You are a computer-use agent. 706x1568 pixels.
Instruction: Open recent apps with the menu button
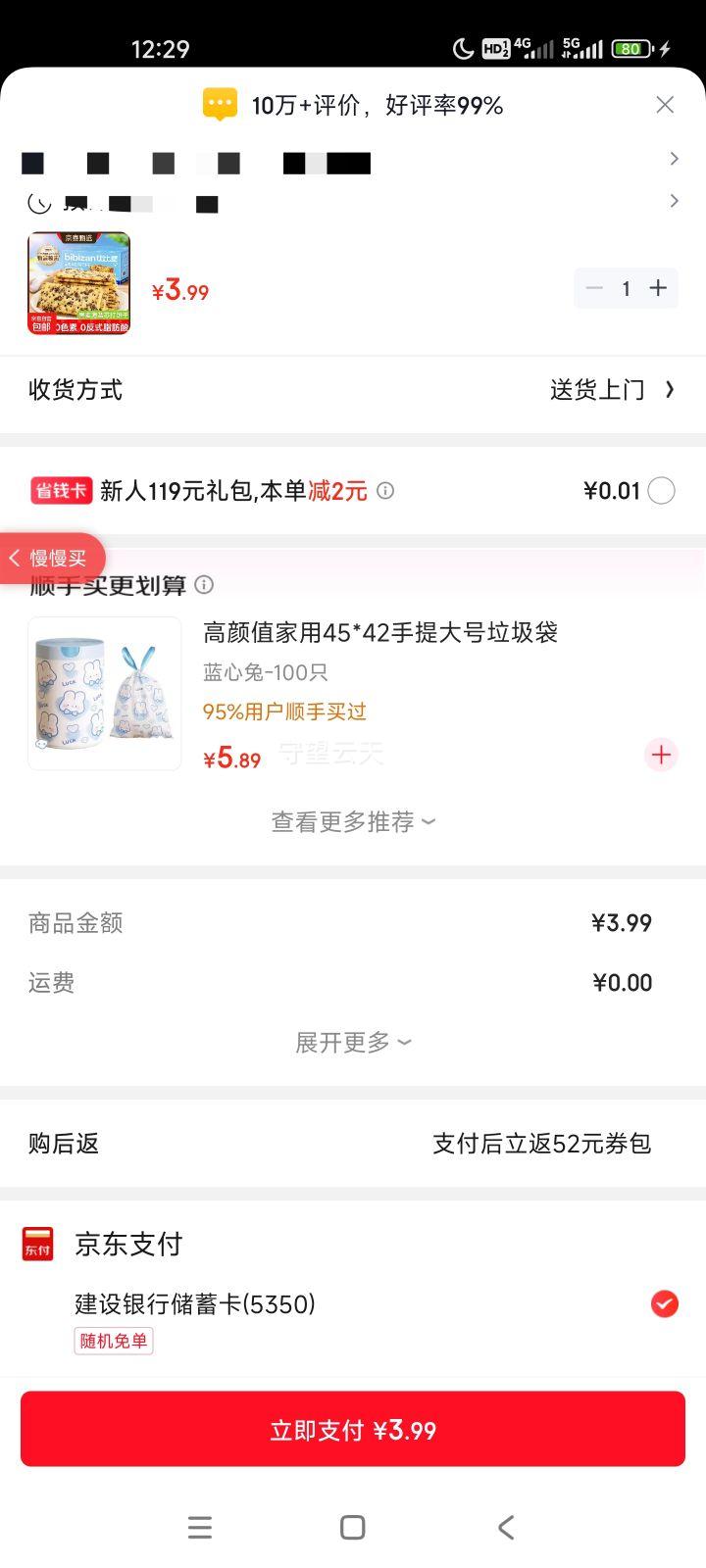point(200,1527)
